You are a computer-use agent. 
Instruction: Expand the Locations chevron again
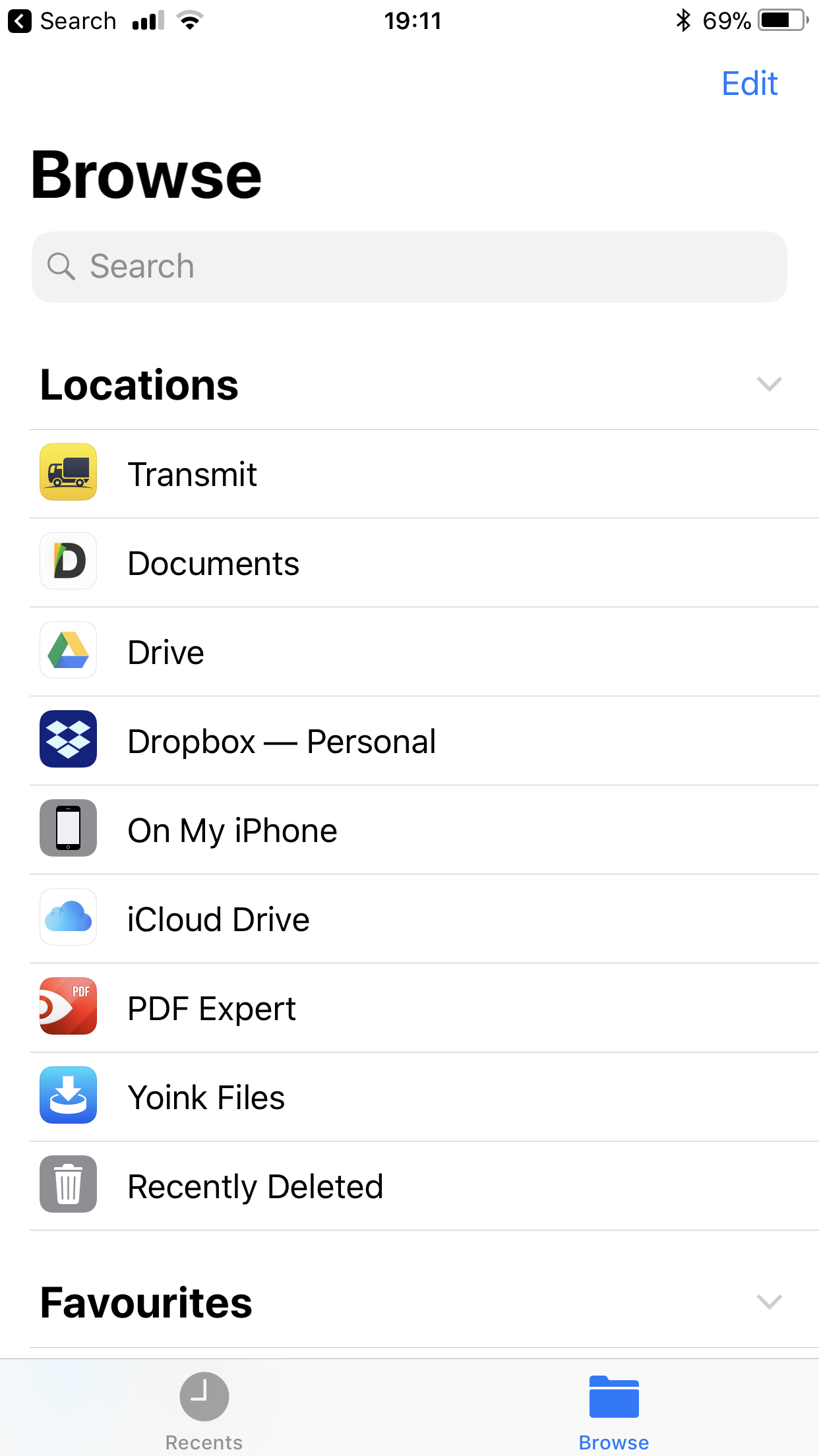(769, 384)
